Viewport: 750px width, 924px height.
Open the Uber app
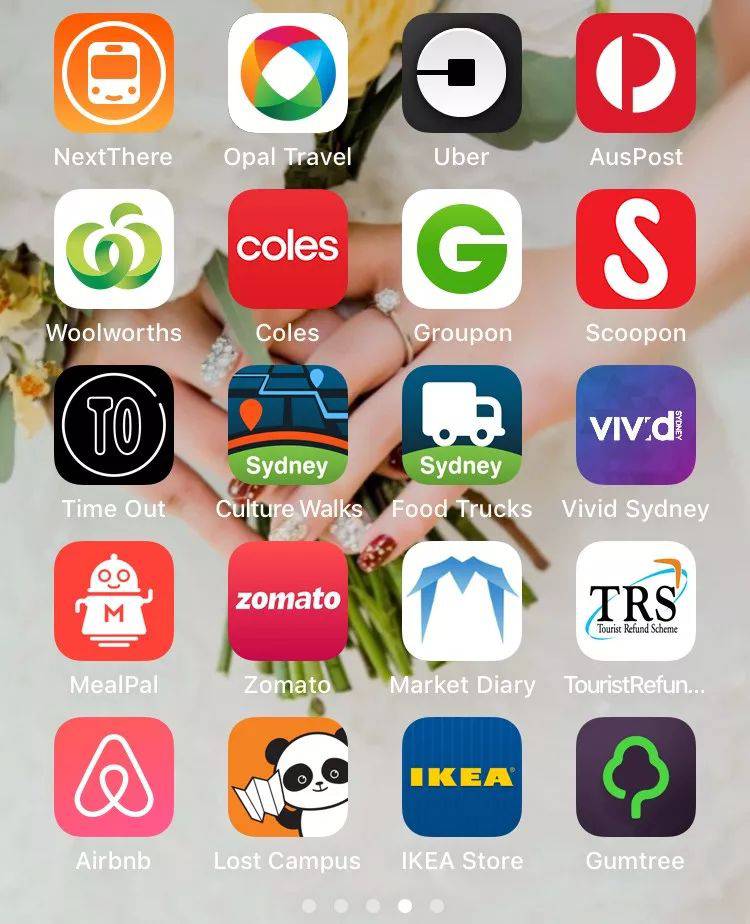pos(462,73)
